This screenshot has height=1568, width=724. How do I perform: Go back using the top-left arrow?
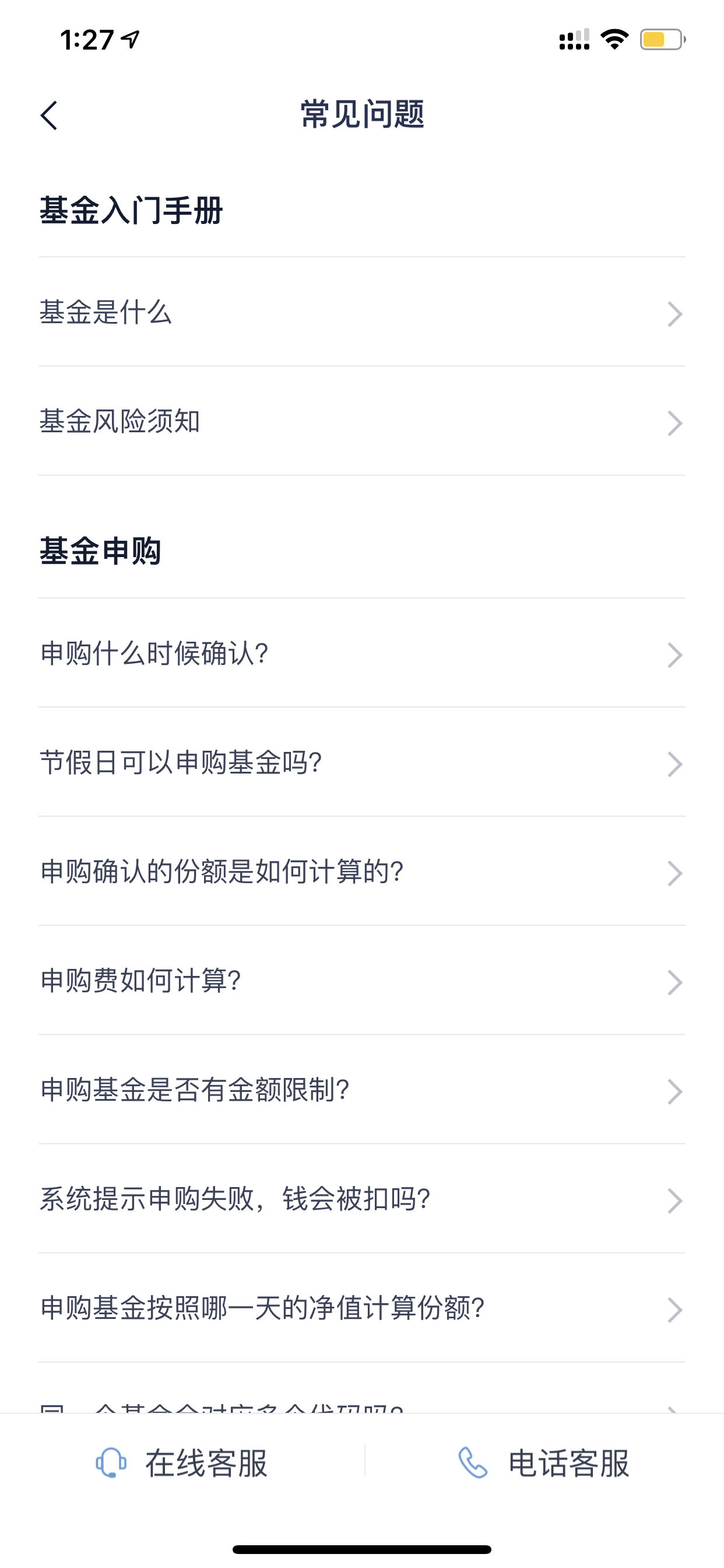pyautogui.click(x=50, y=115)
